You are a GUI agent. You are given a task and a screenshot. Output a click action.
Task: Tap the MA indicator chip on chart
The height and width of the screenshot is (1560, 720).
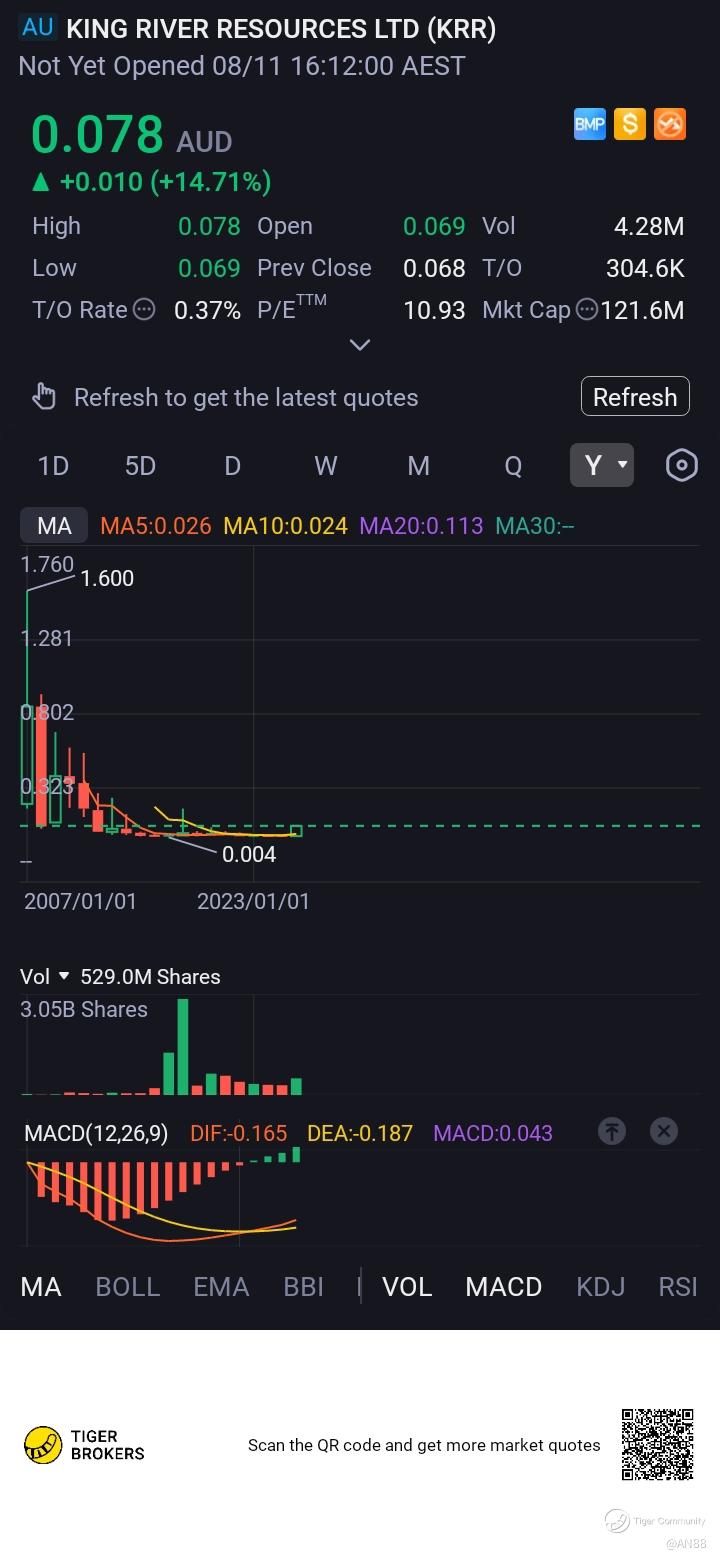55,526
